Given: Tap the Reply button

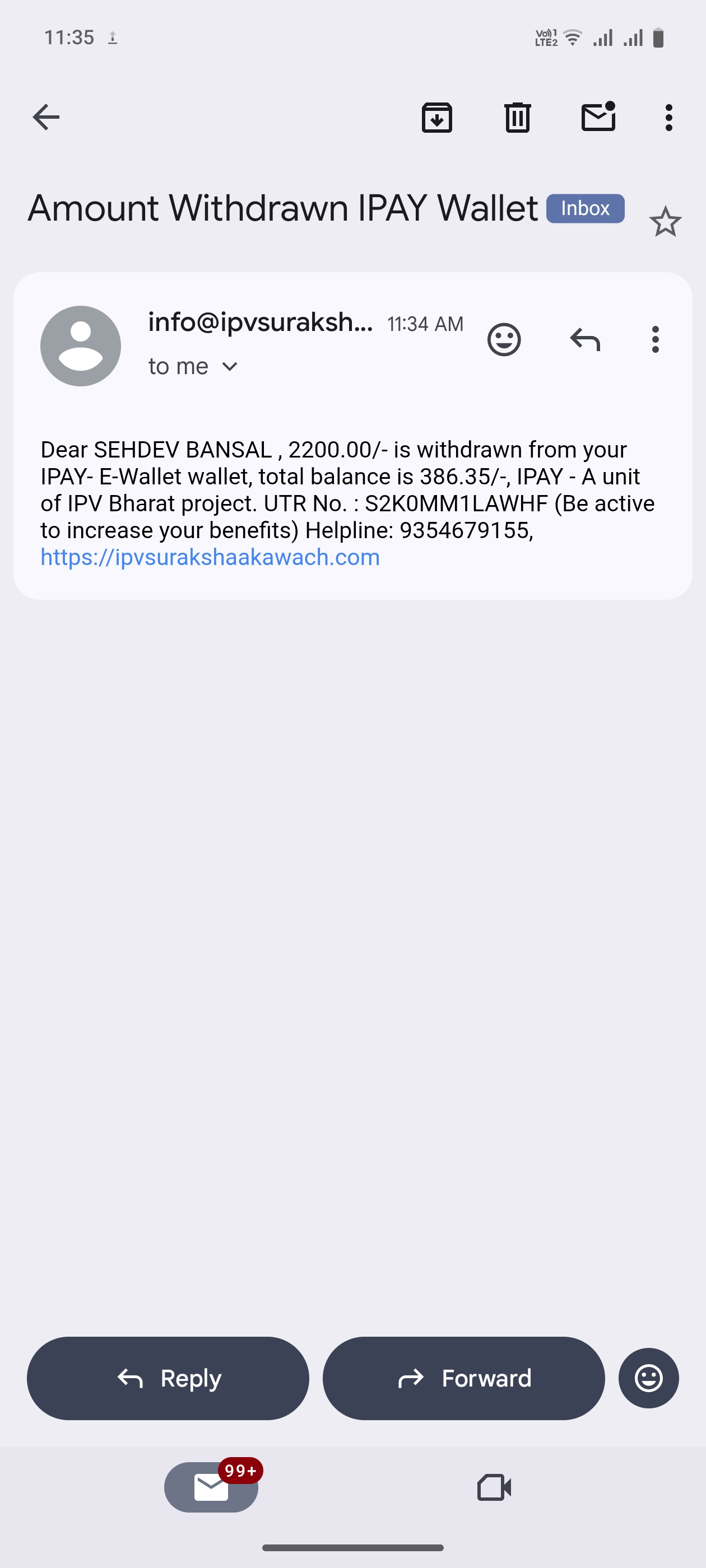Looking at the screenshot, I should (168, 1378).
